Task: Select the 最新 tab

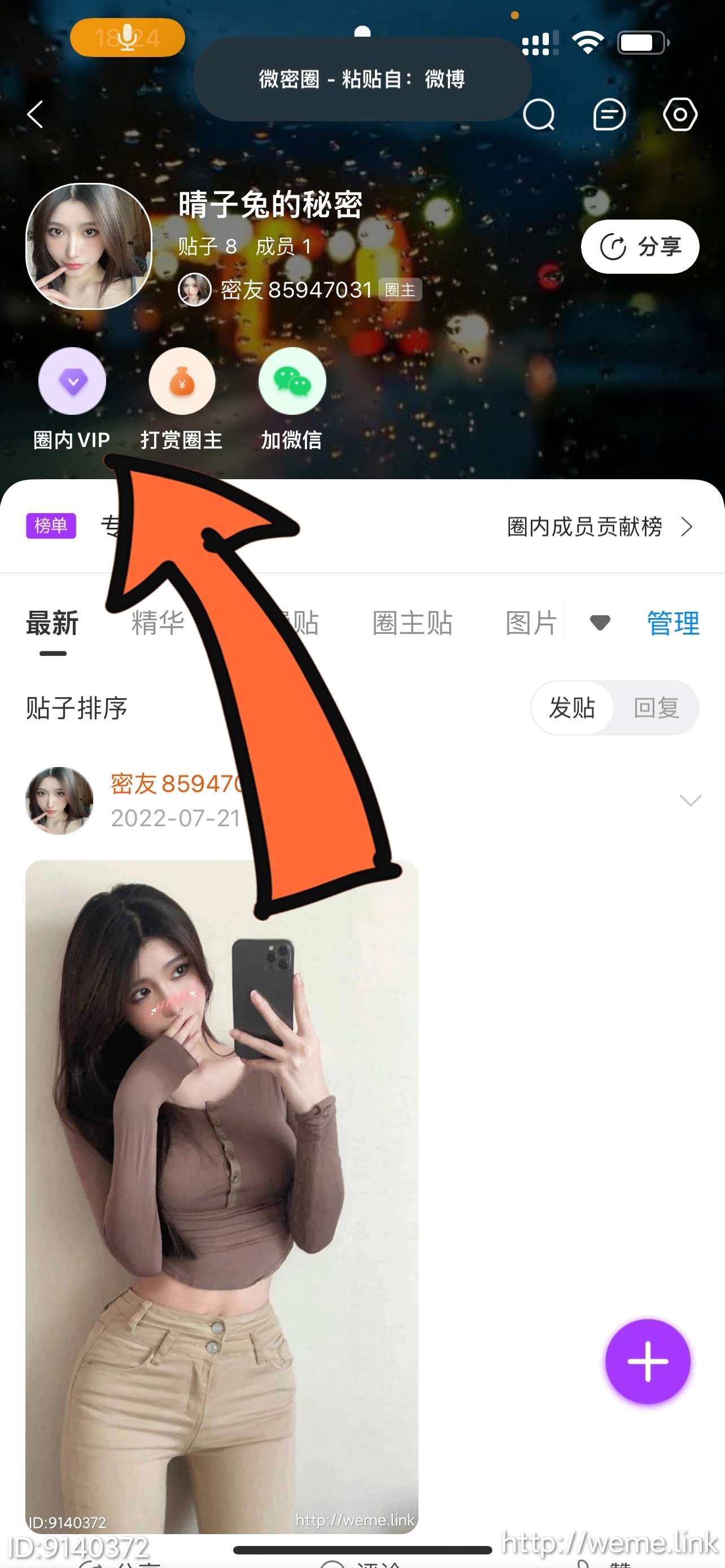Action: point(53,623)
